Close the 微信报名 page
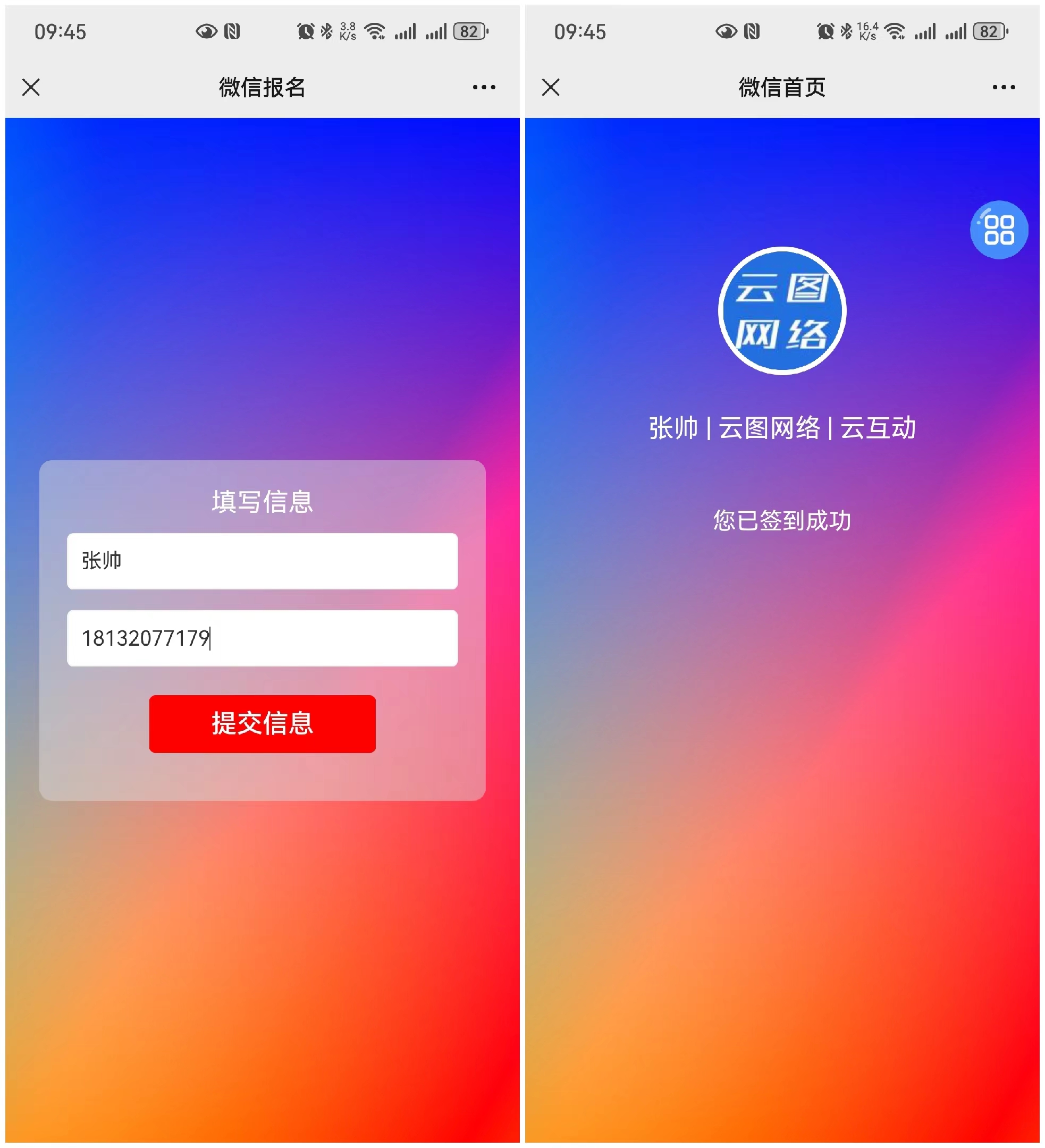 [x=31, y=87]
